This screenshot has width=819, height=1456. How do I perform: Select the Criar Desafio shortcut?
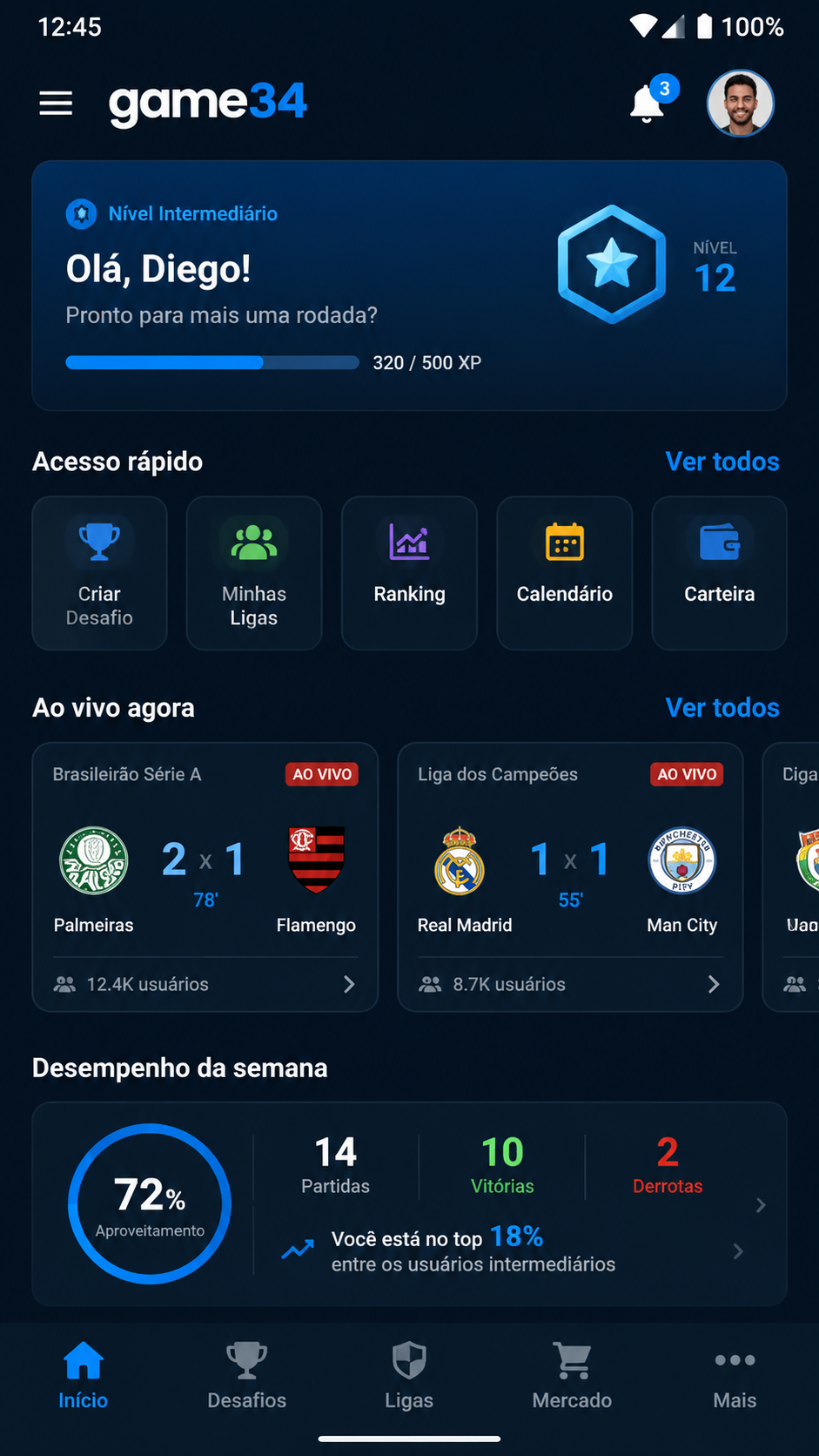99,573
